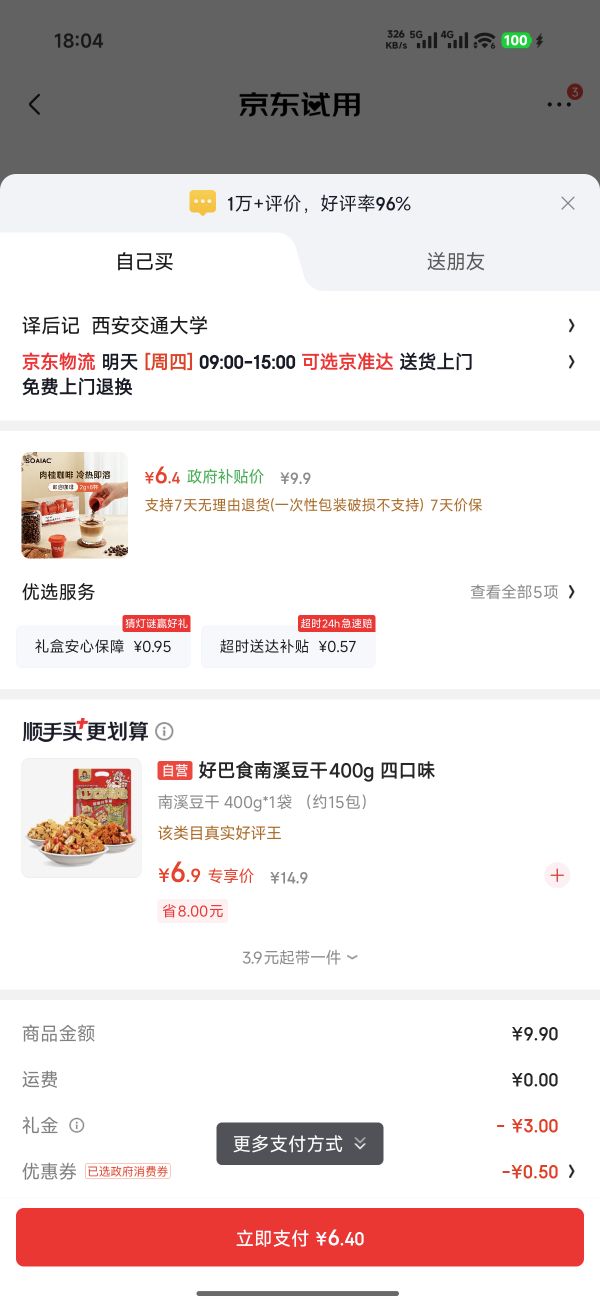Dismiss the 好评率96% reviews banner
The width and height of the screenshot is (600, 1304).
tap(568, 203)
